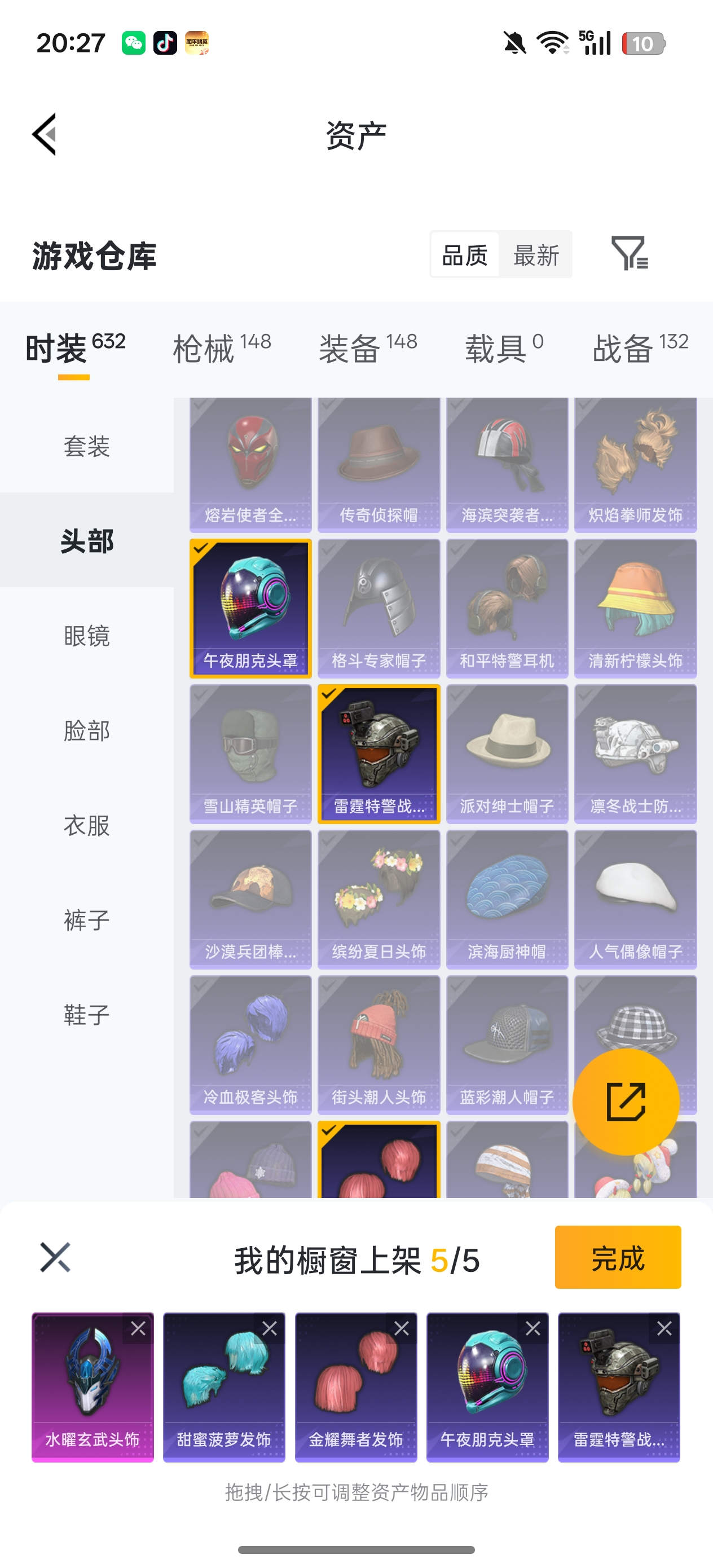Switch to the 枪械 tab

pyautogui.click(x=222, y=348)
